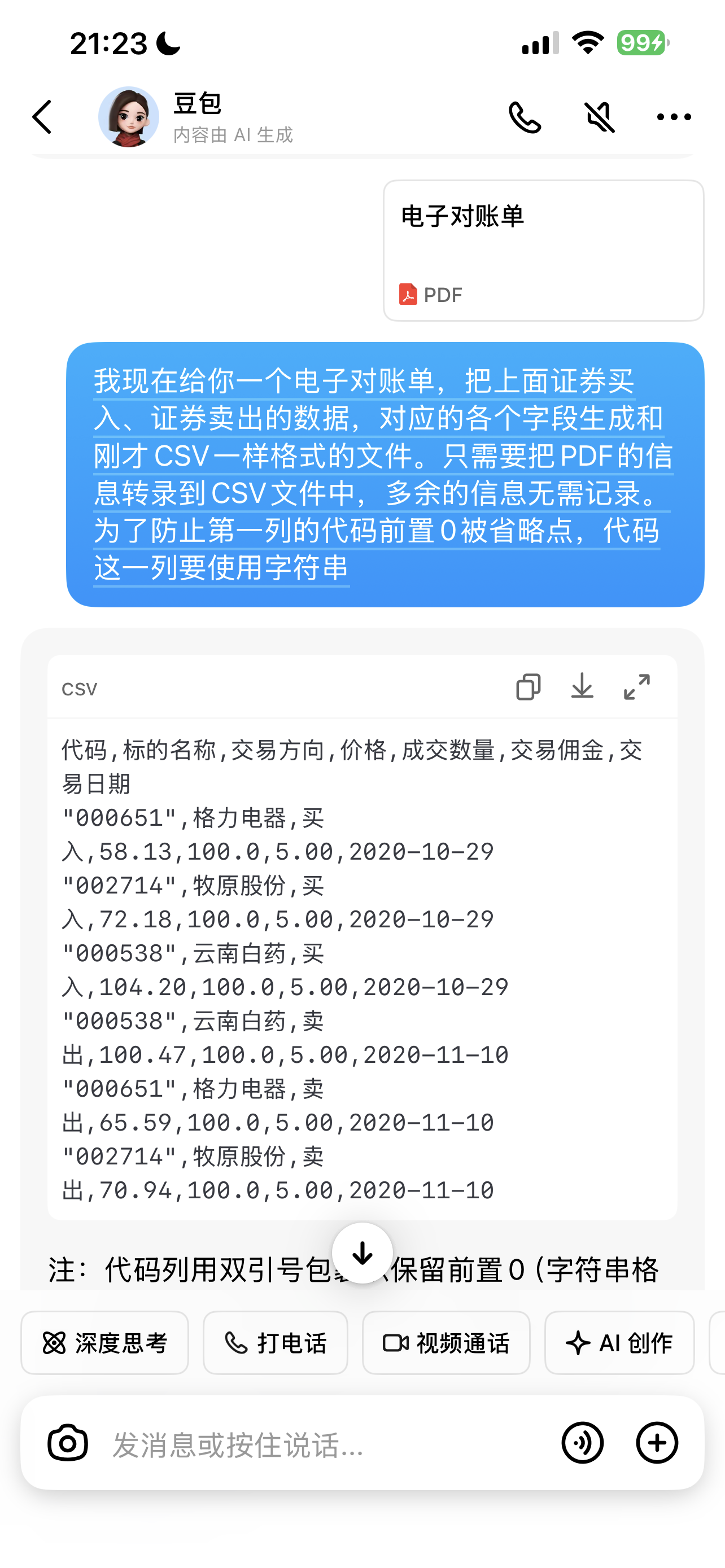Image resolution: width=725 pixels, height=1568 pixels.
Task: Toggle the mute speaker icon
Action: (x=600, y=117)
